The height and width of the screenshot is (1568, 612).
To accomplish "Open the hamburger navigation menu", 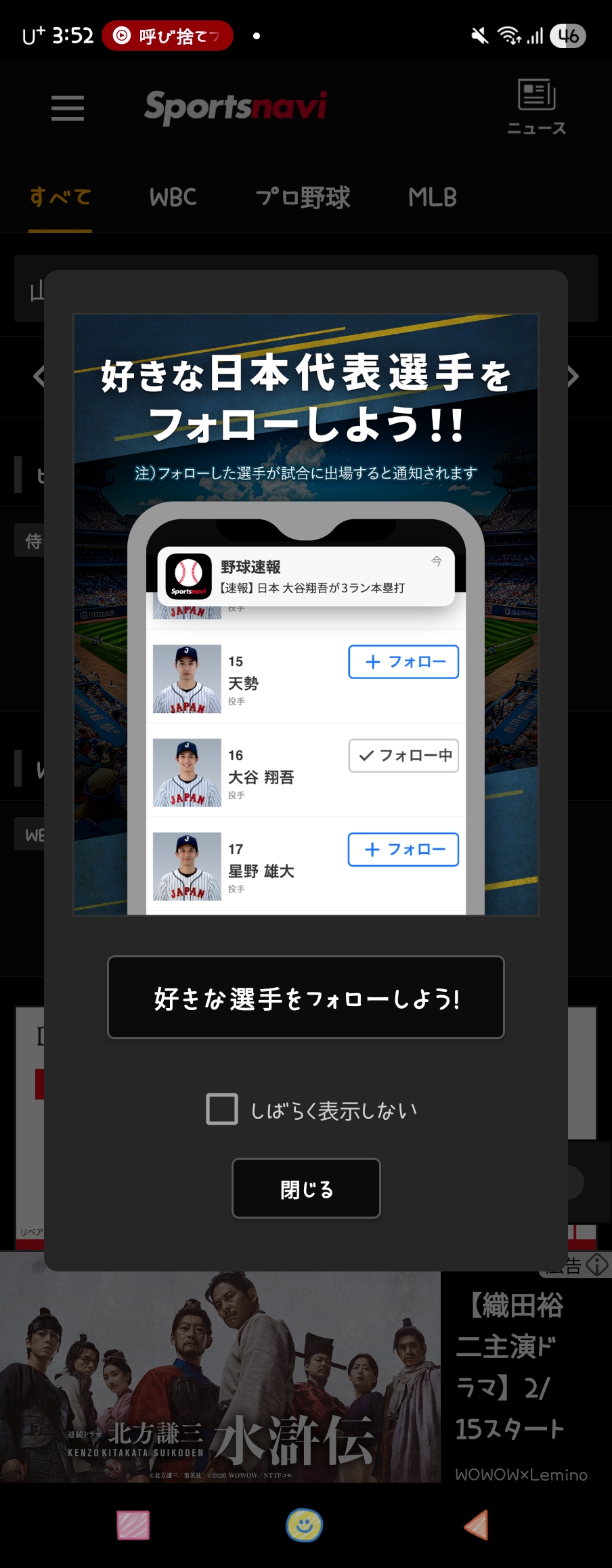I will click(66, 108).
